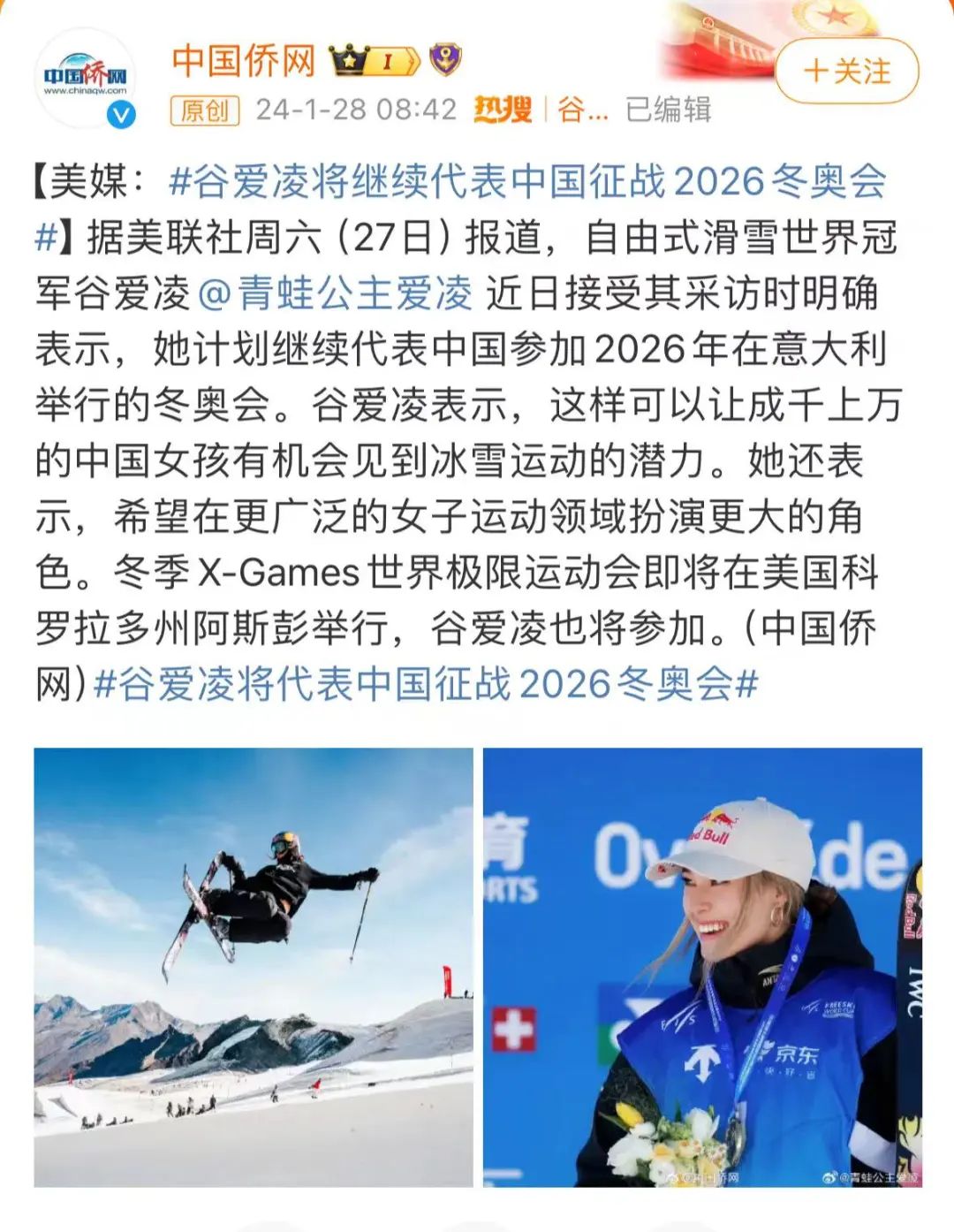
Task: Open the account name 中国侨网
Action: pyautogui.click(x=244, y=60)
